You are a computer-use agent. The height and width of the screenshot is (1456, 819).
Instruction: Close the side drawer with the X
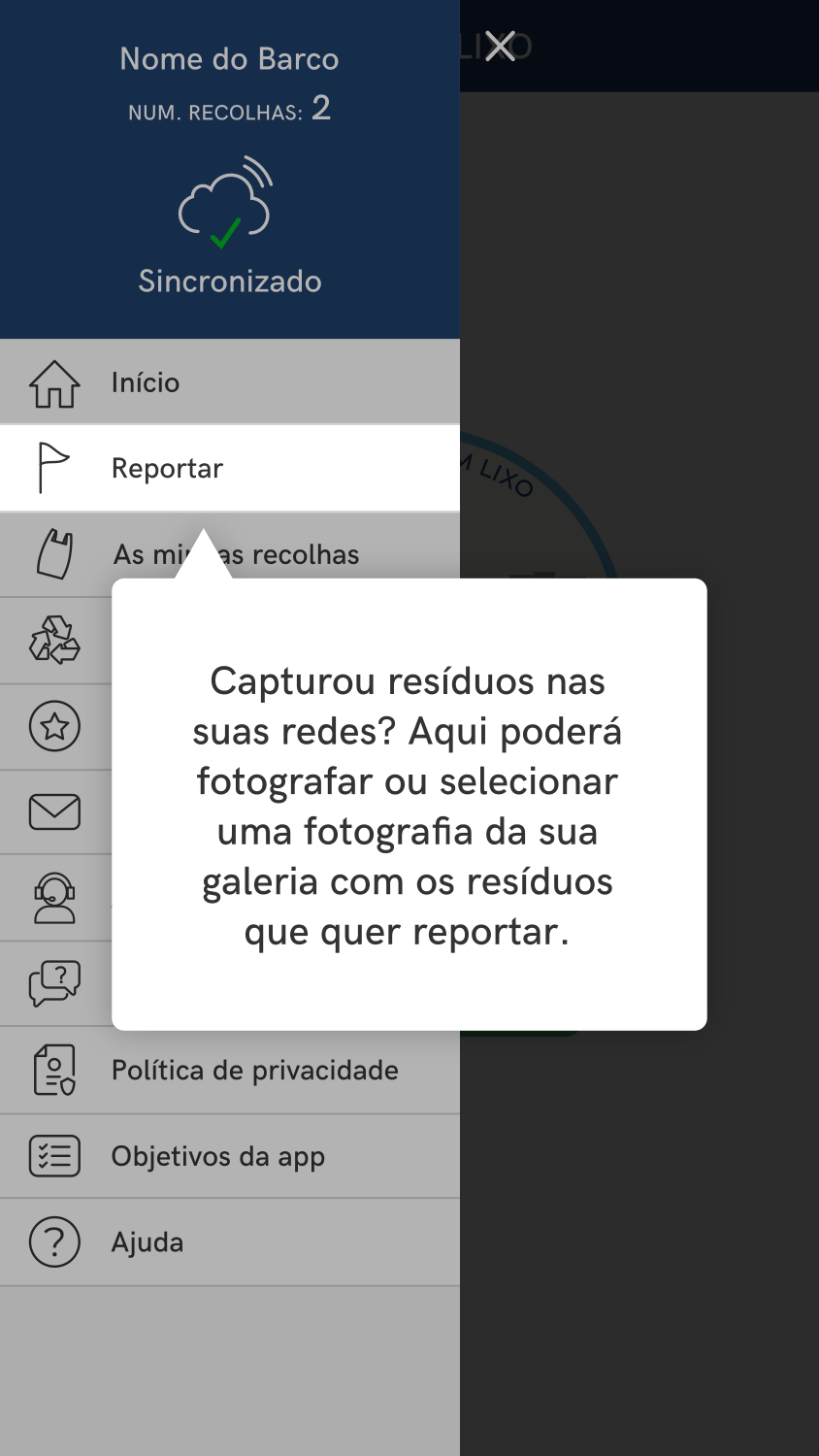(x=500, y=46)
